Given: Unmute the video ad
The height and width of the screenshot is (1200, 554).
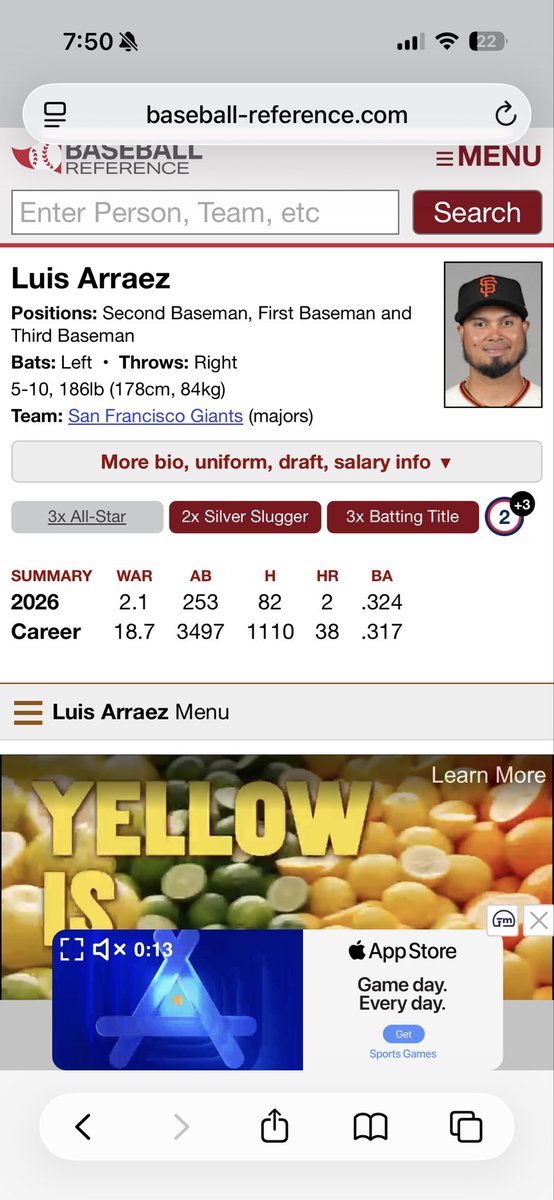Looking at the screenshot, I should (109, 949).
